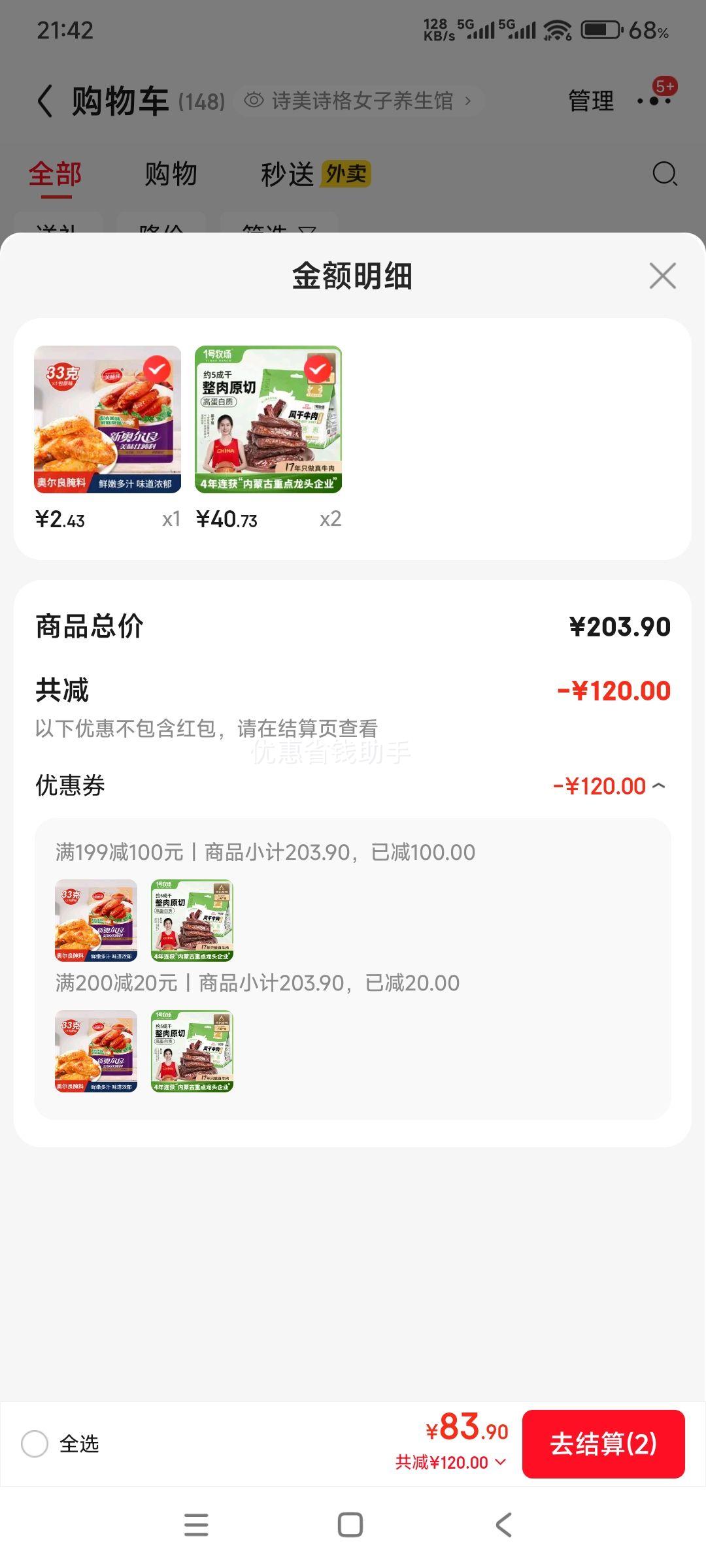Image resolution: width=706 pixels, height=1568 pixels.
Task: Click the yellow 外卖 badge next to 秒送
Action: pos(349,174)
